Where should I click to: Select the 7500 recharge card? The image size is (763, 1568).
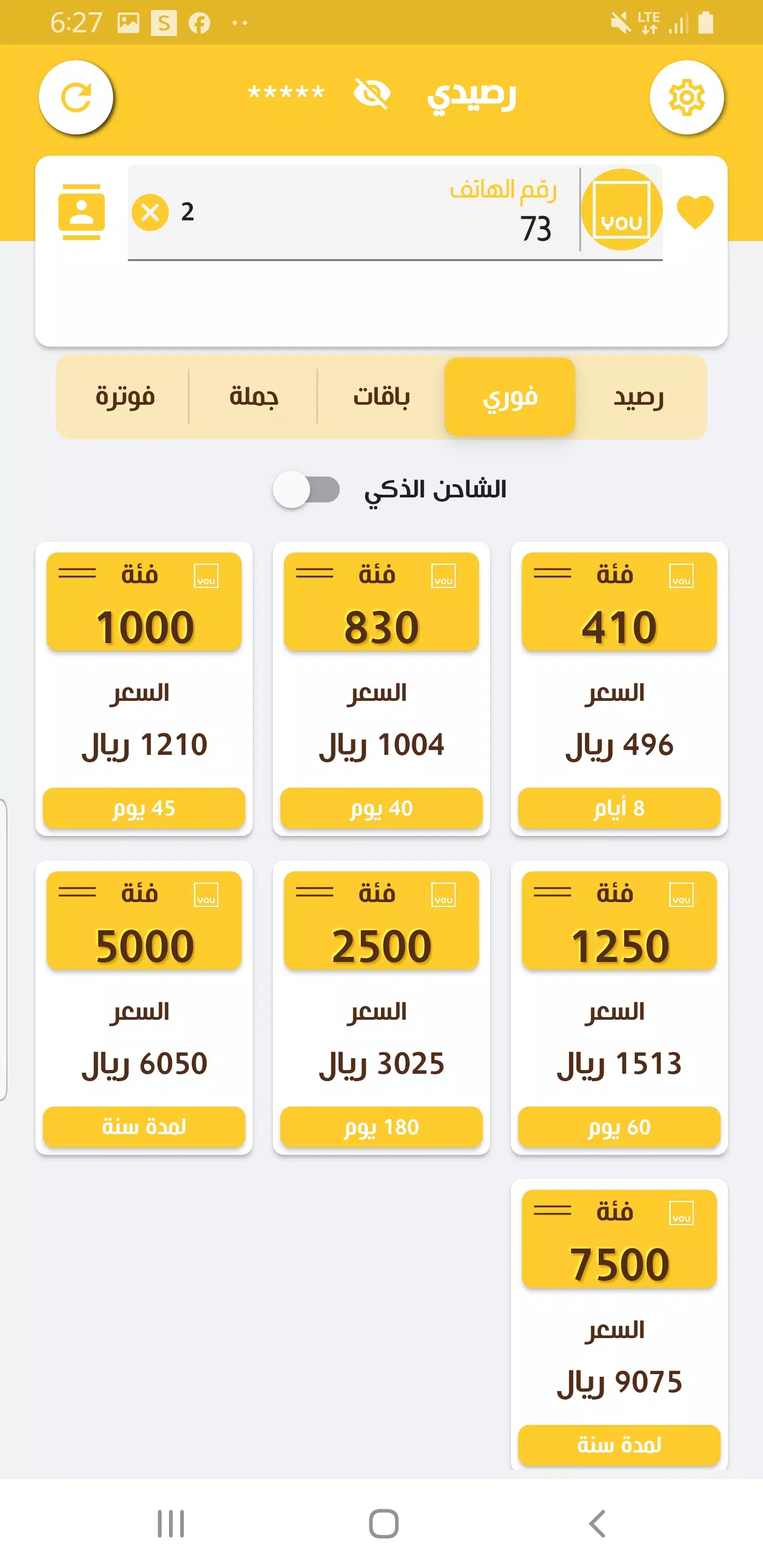point(619,1324)
